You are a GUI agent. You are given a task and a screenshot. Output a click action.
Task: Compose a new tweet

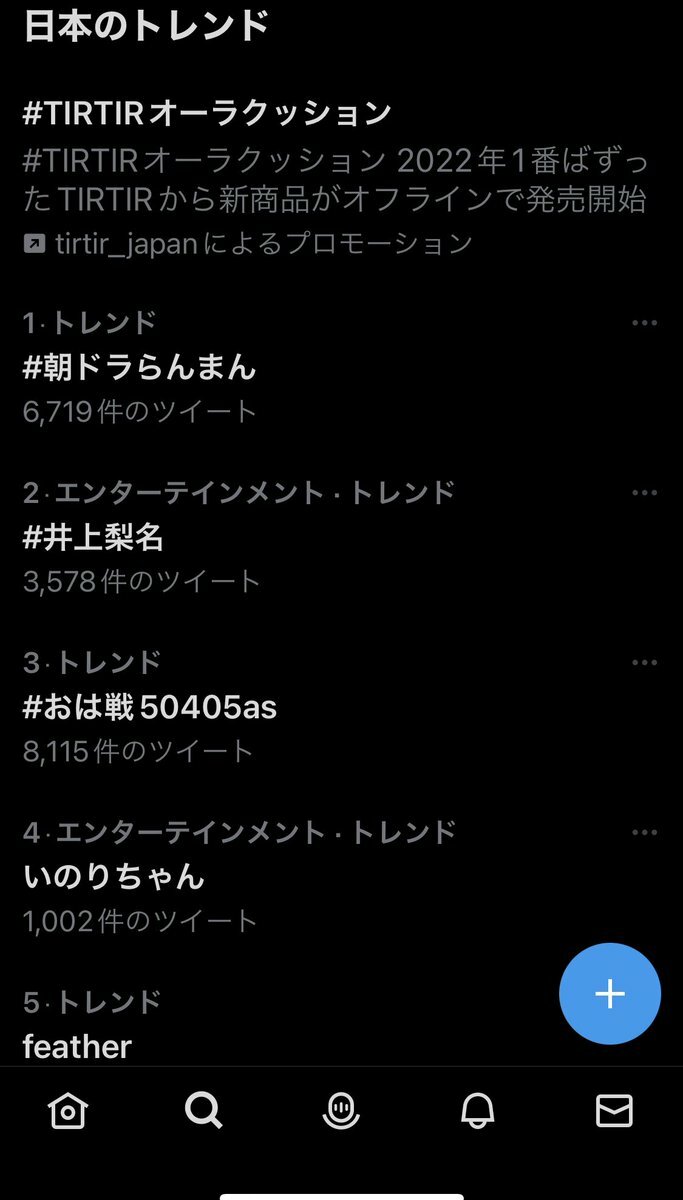coord(609,994)
